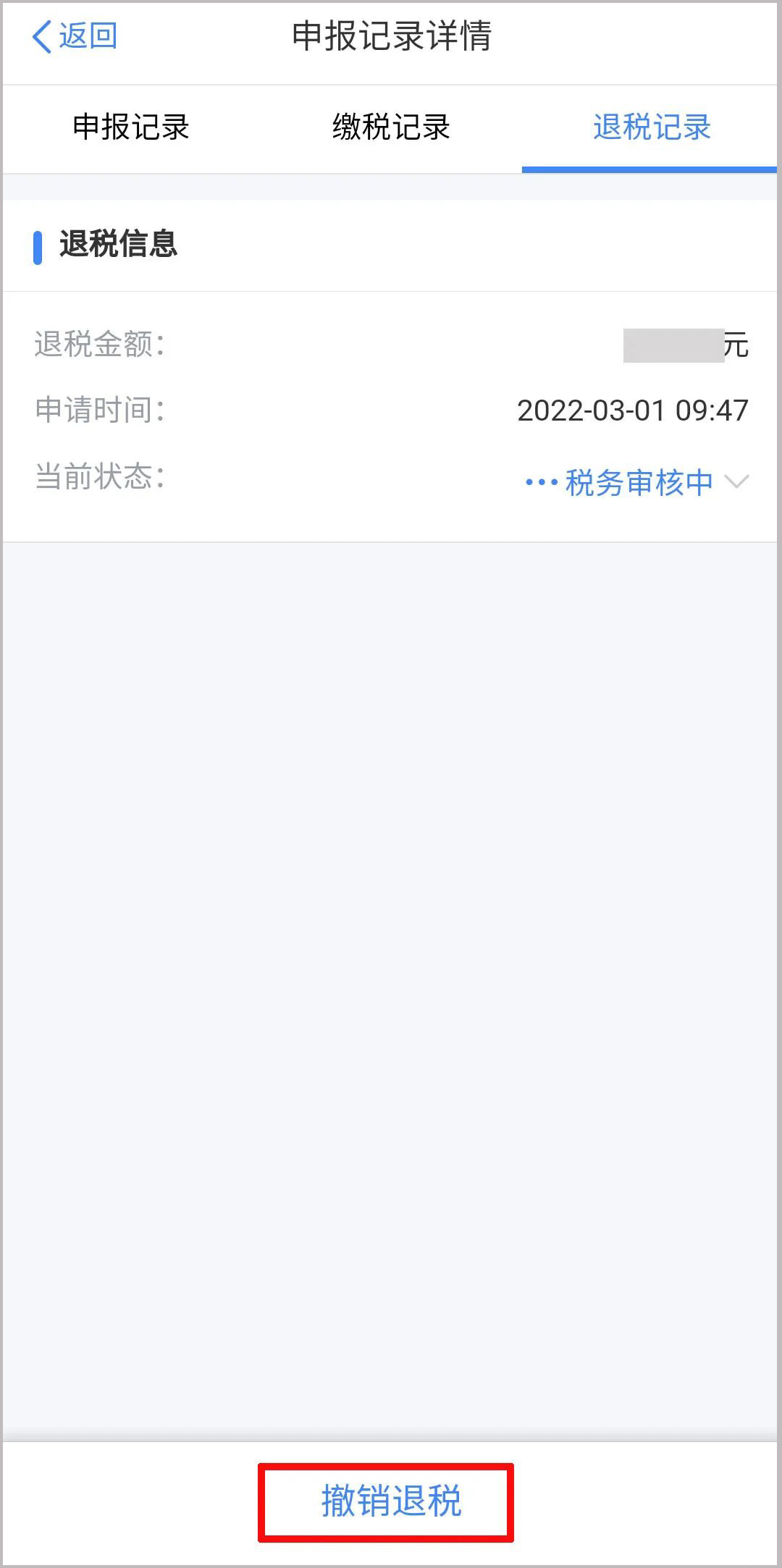The height and width of the screenshot is (1568, 782).
Task: Tap the 申请时间 timestamp 2022-03-01 09:47
Action: pyautogui.click(x=632, y=411)
